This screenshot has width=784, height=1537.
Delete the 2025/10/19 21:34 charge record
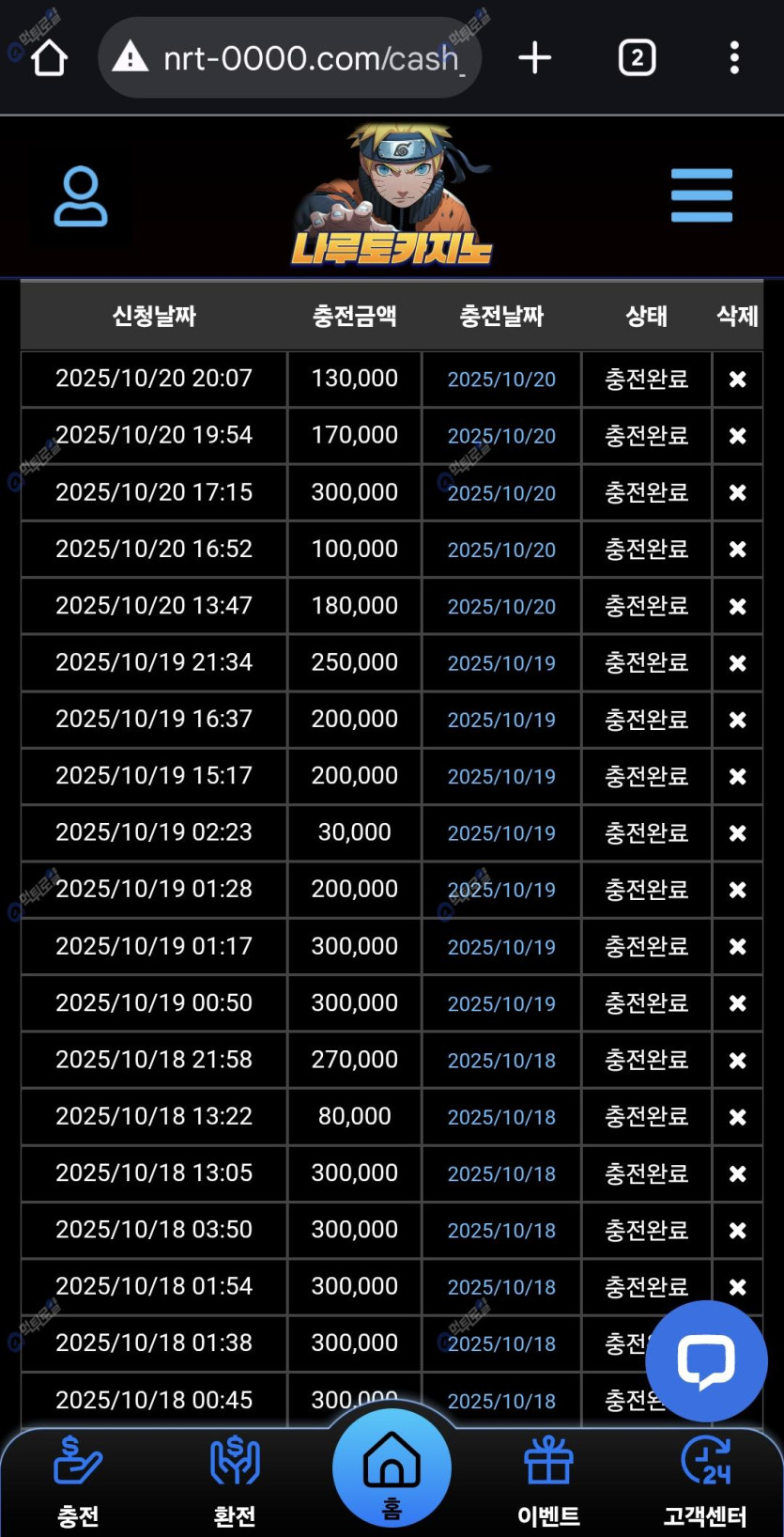point(738,663)
